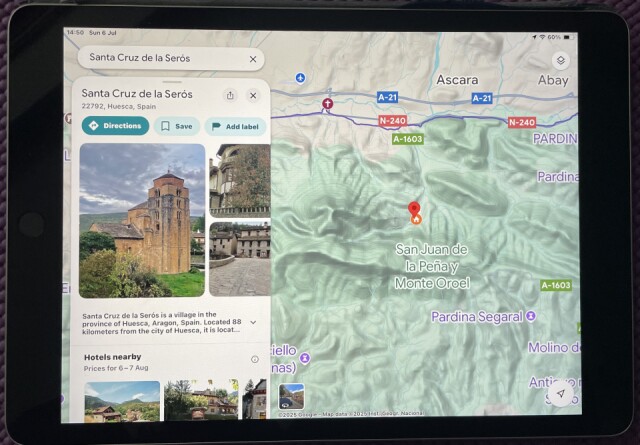Viewport: 640px width, 445px height.
Task: Add label to this place
Action: [237, 126]
